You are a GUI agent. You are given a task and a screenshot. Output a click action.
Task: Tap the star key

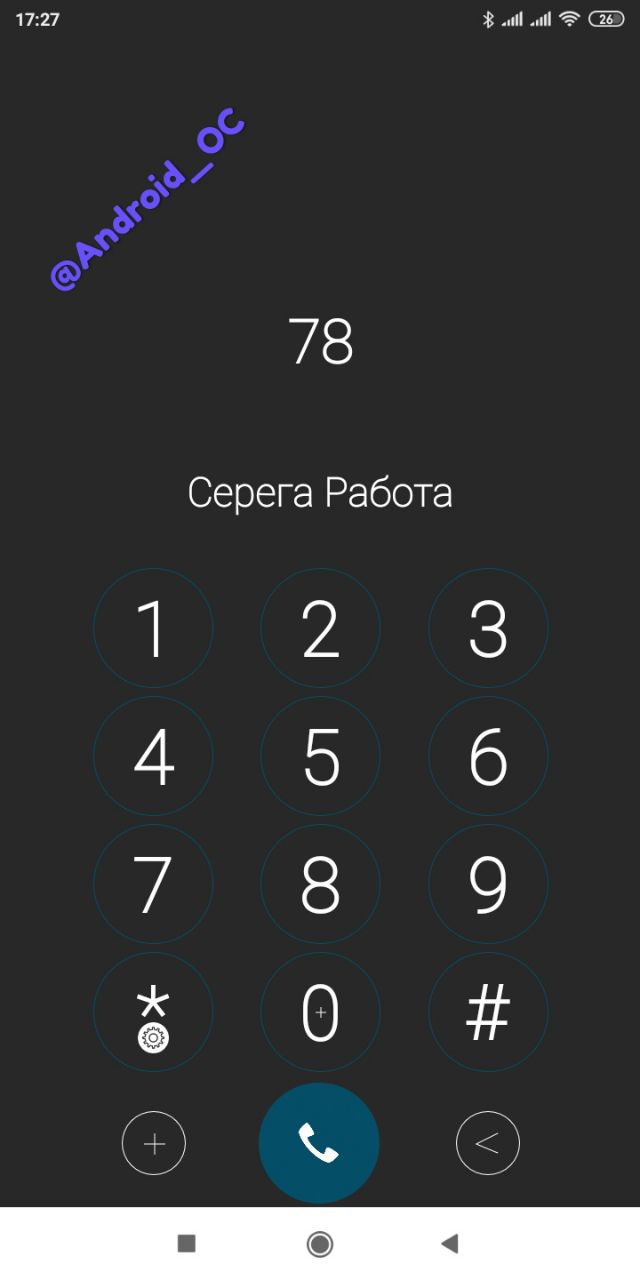(153, 1012)
